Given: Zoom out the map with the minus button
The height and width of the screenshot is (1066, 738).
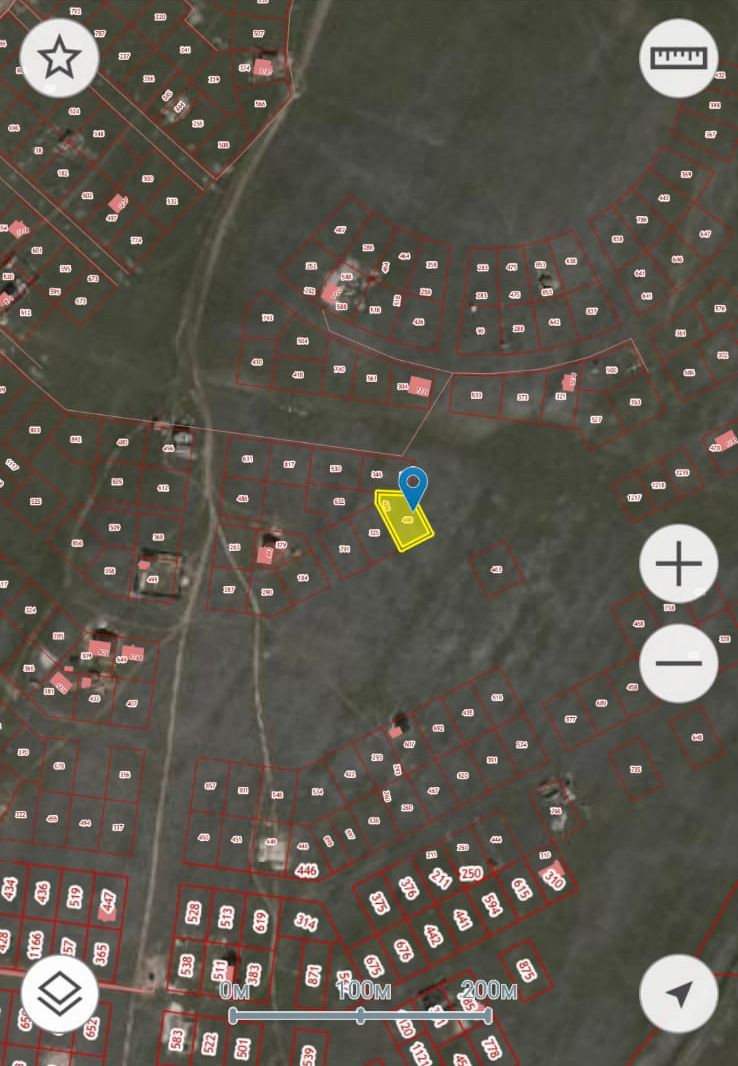Looking at the screenshot, I should pyautogui.click(x=678, y=662).
